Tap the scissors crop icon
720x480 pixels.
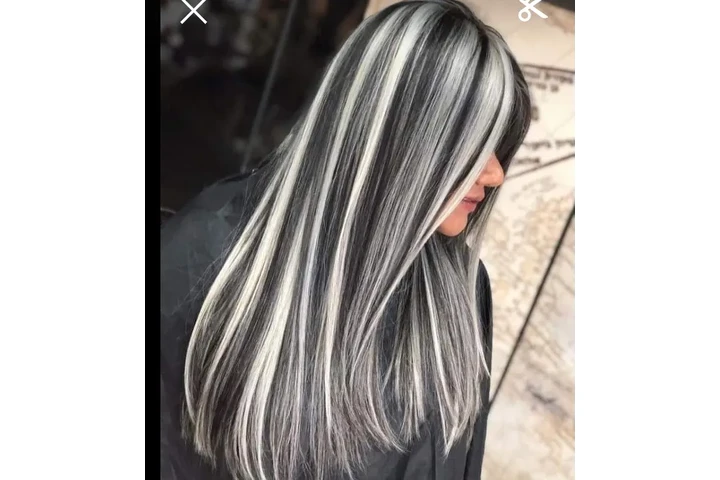(532, 10)
